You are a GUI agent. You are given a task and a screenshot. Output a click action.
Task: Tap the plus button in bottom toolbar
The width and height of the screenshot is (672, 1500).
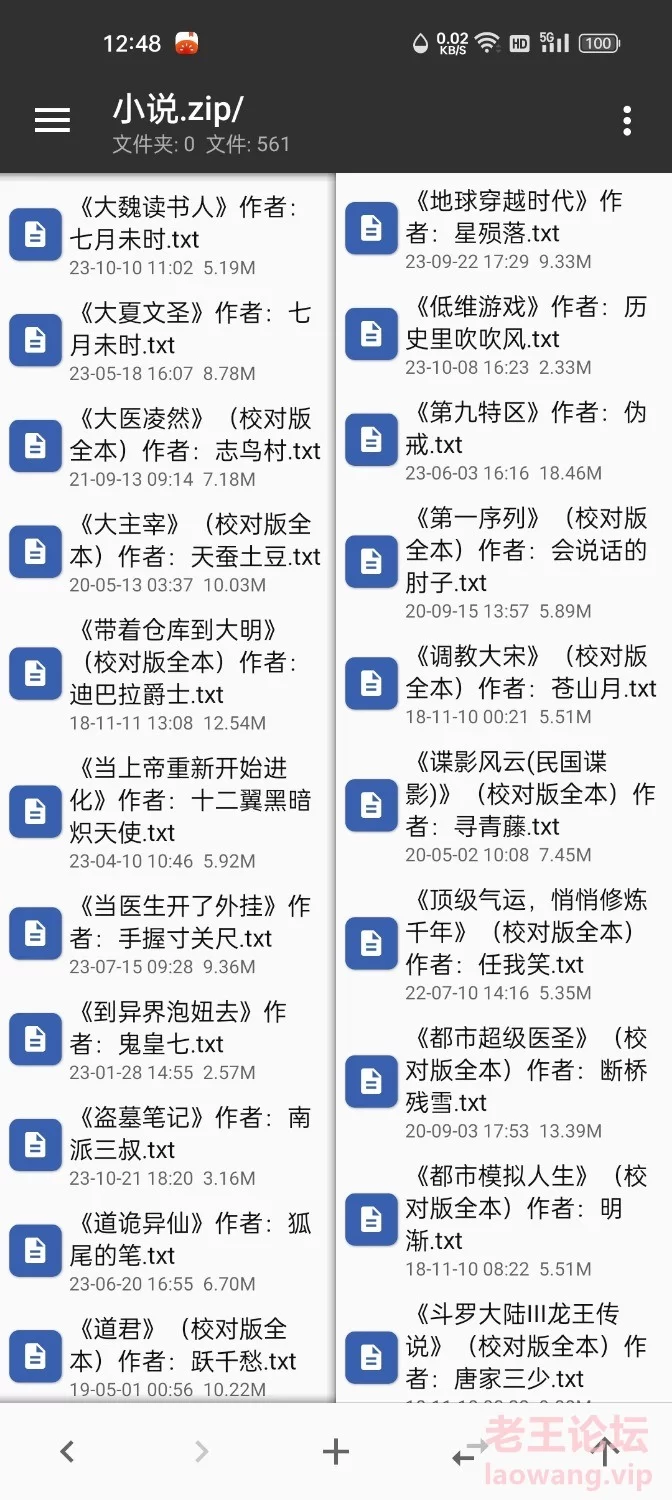(336, 1451)
